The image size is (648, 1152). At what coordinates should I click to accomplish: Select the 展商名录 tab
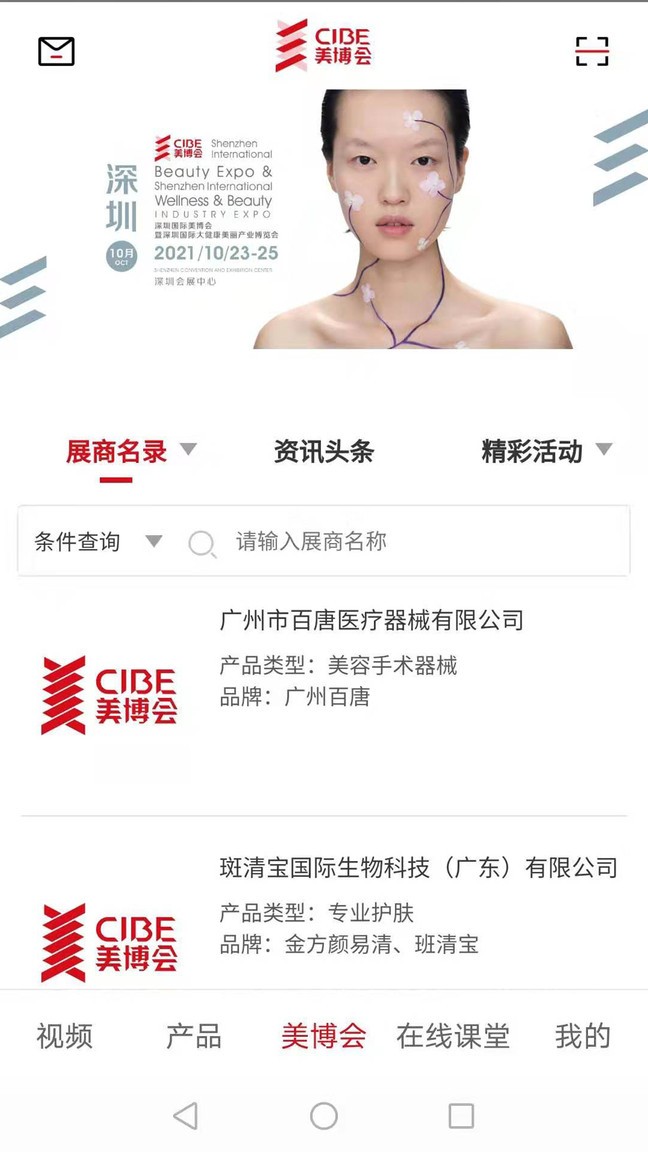pos(117,452)
